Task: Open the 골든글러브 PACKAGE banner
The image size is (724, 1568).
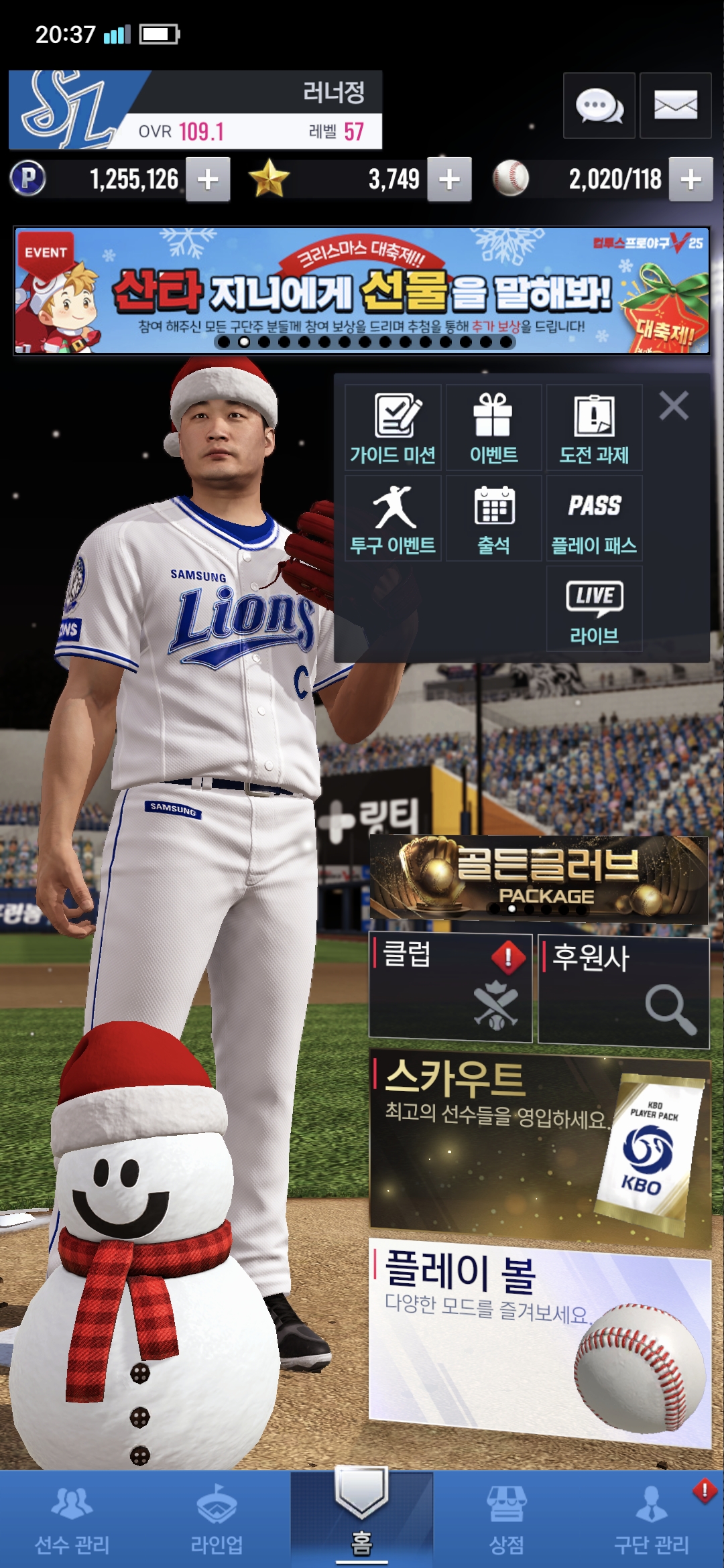Action: tap(539, 879)
